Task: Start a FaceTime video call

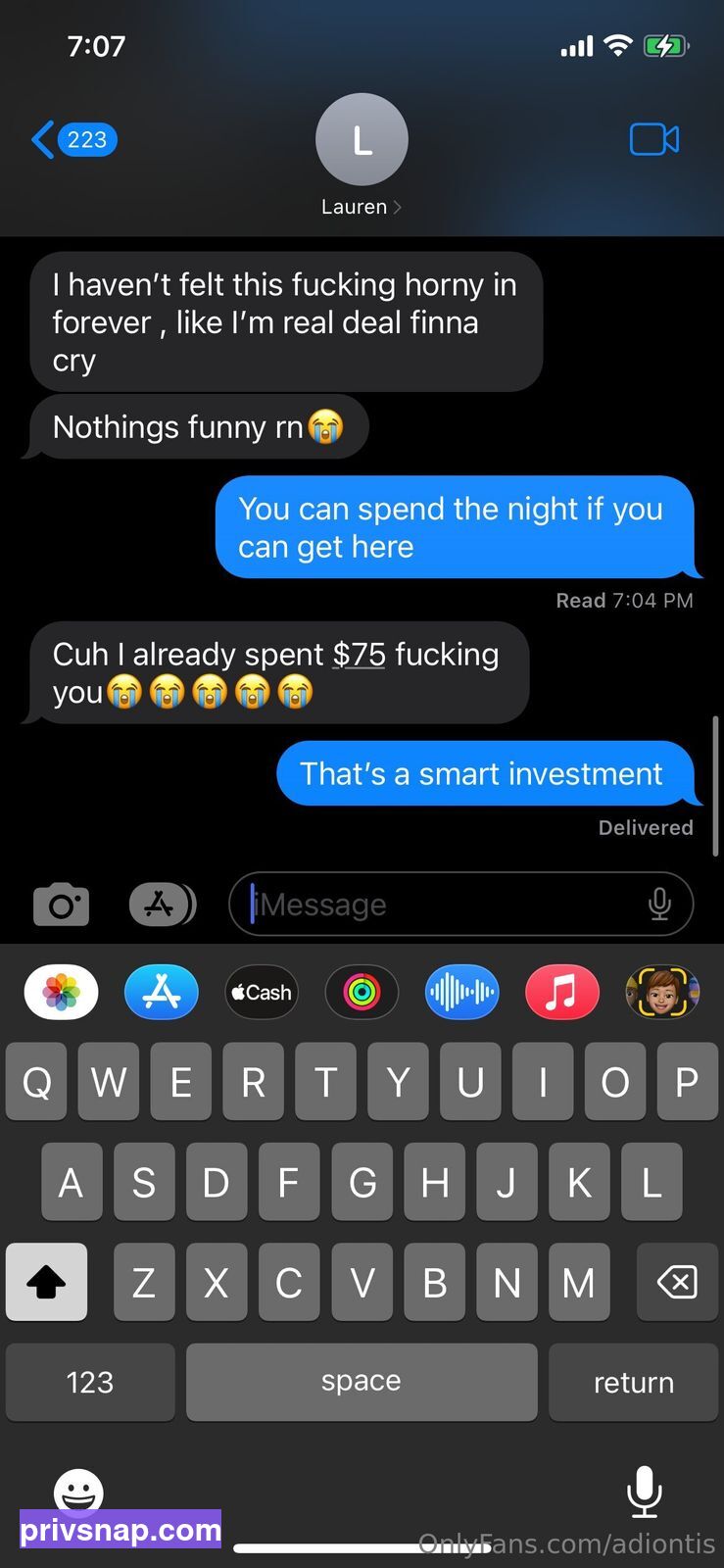Action: [x=654, y=139]
